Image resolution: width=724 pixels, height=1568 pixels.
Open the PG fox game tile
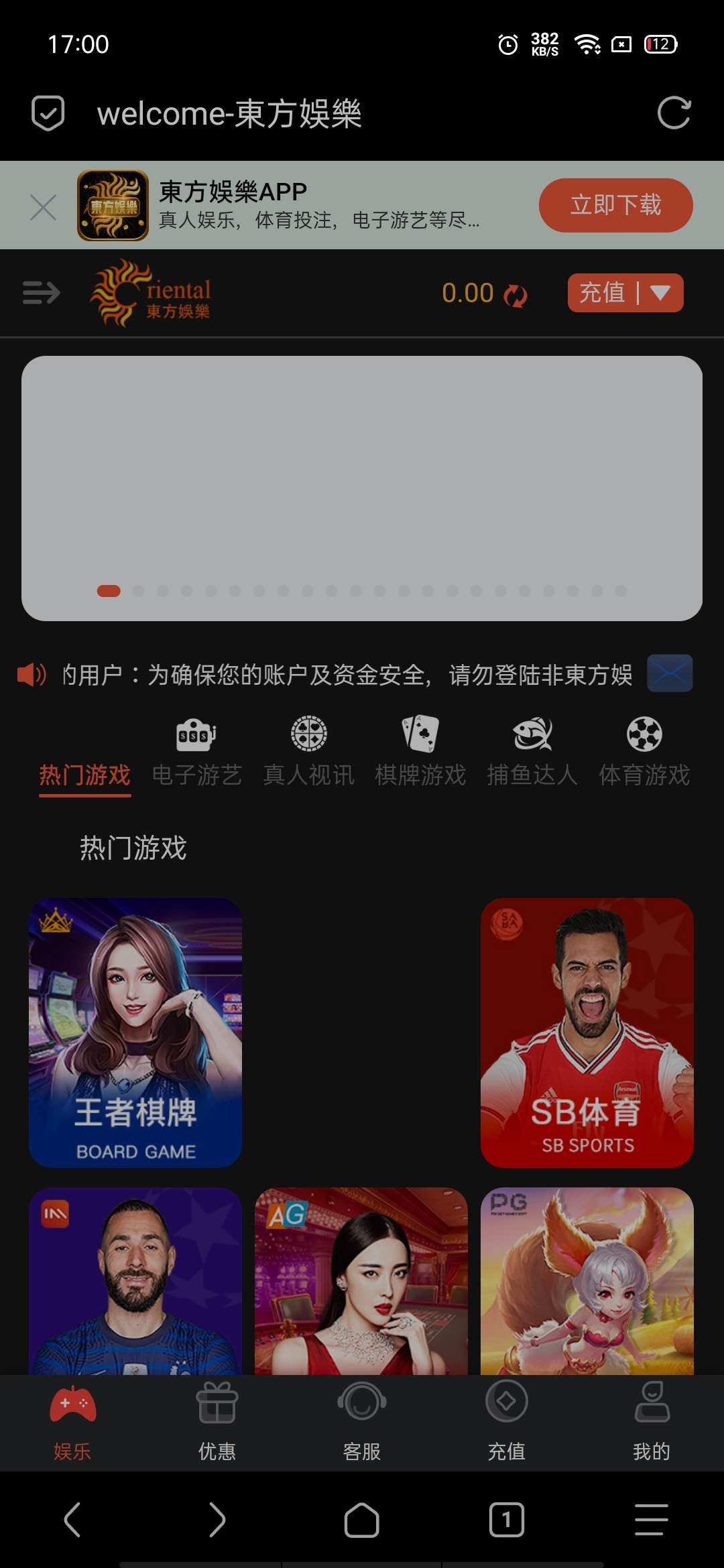(587, 1280)
